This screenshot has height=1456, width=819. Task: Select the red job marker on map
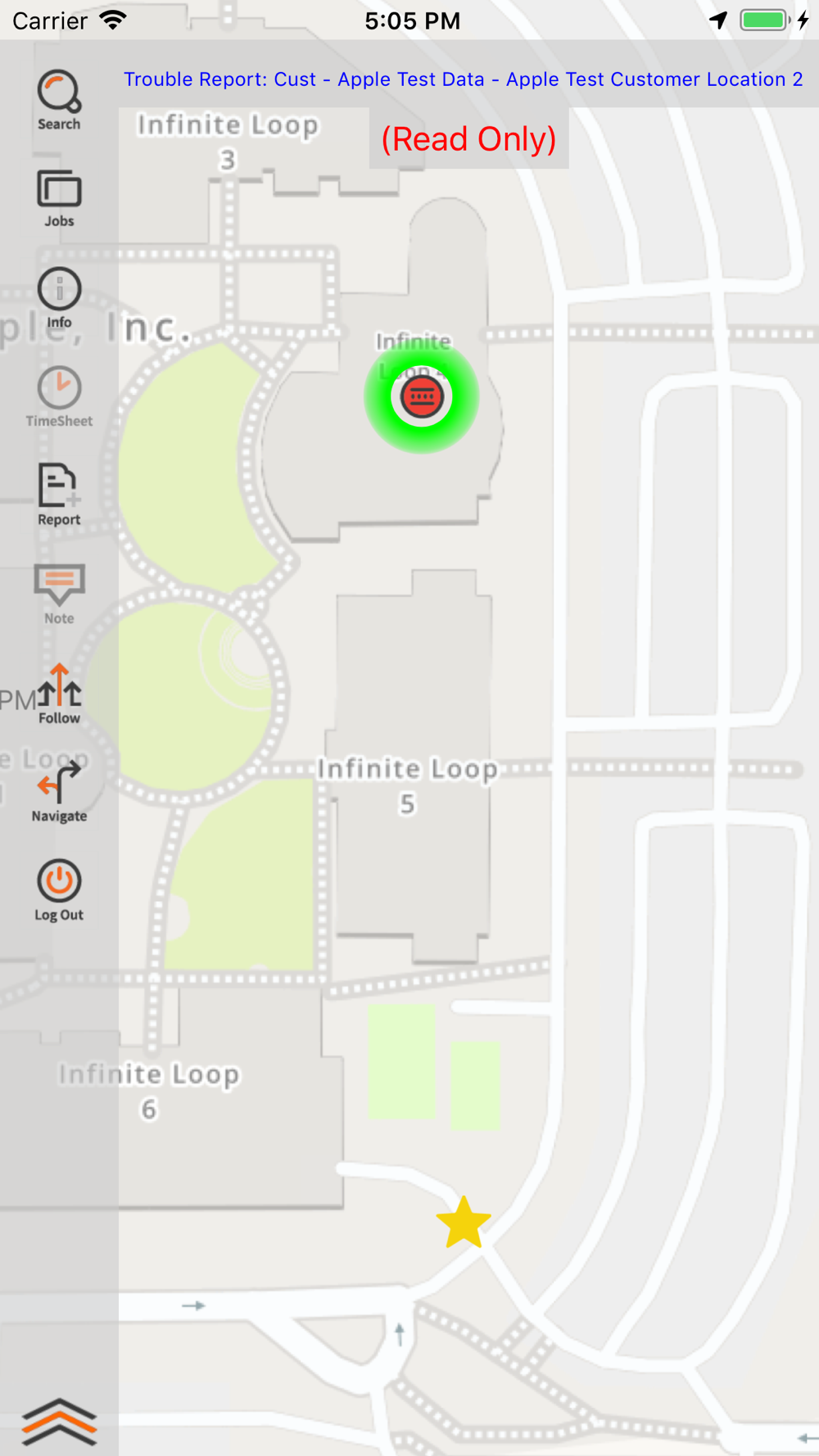click(x=422, y=396)
